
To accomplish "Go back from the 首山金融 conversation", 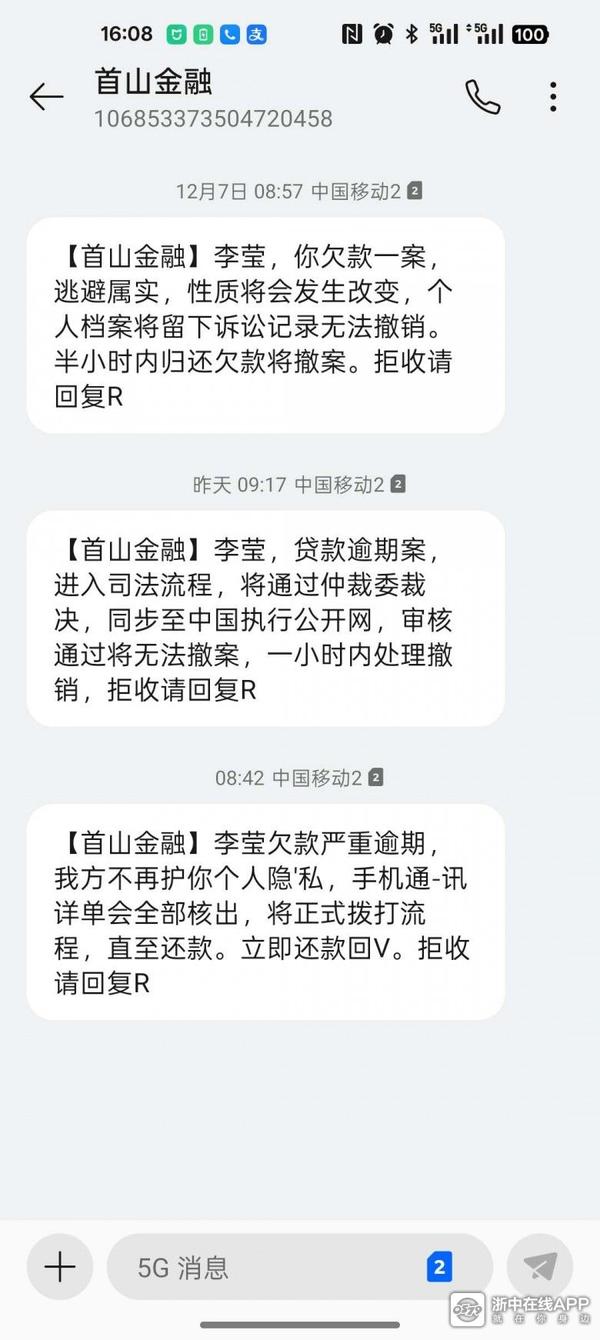I will pos(46,97).
